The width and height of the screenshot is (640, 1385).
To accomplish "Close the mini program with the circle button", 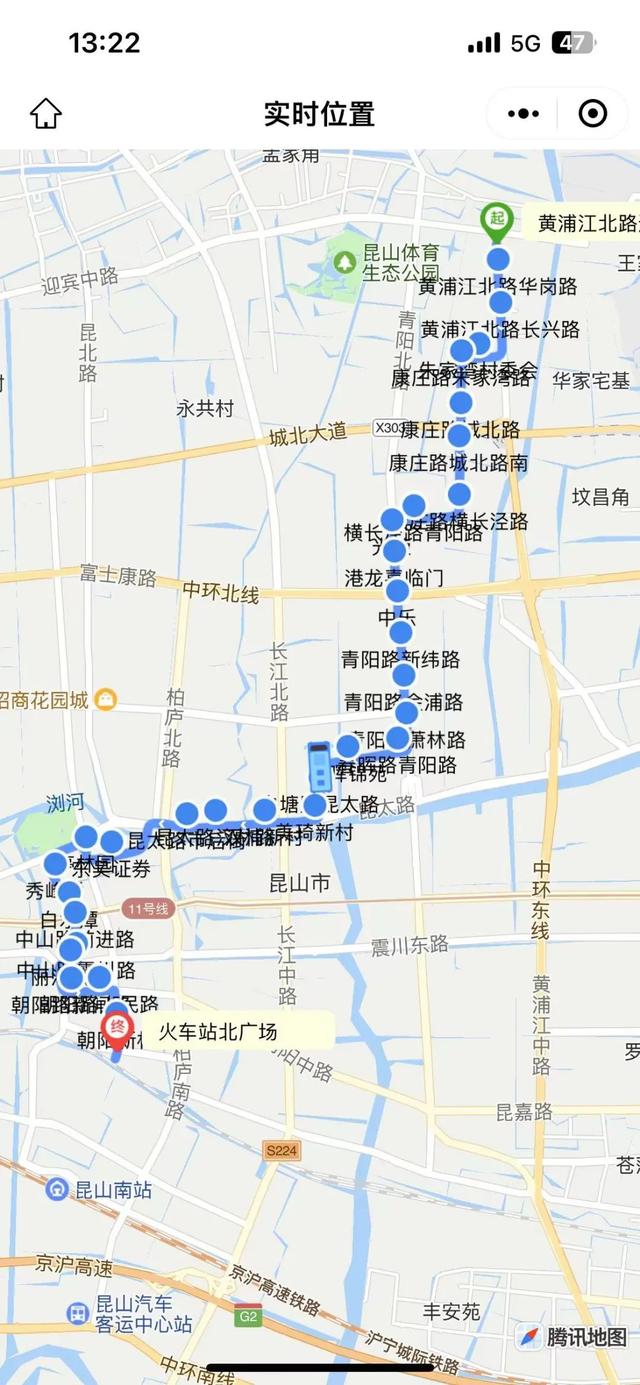I will pos(593,113).
